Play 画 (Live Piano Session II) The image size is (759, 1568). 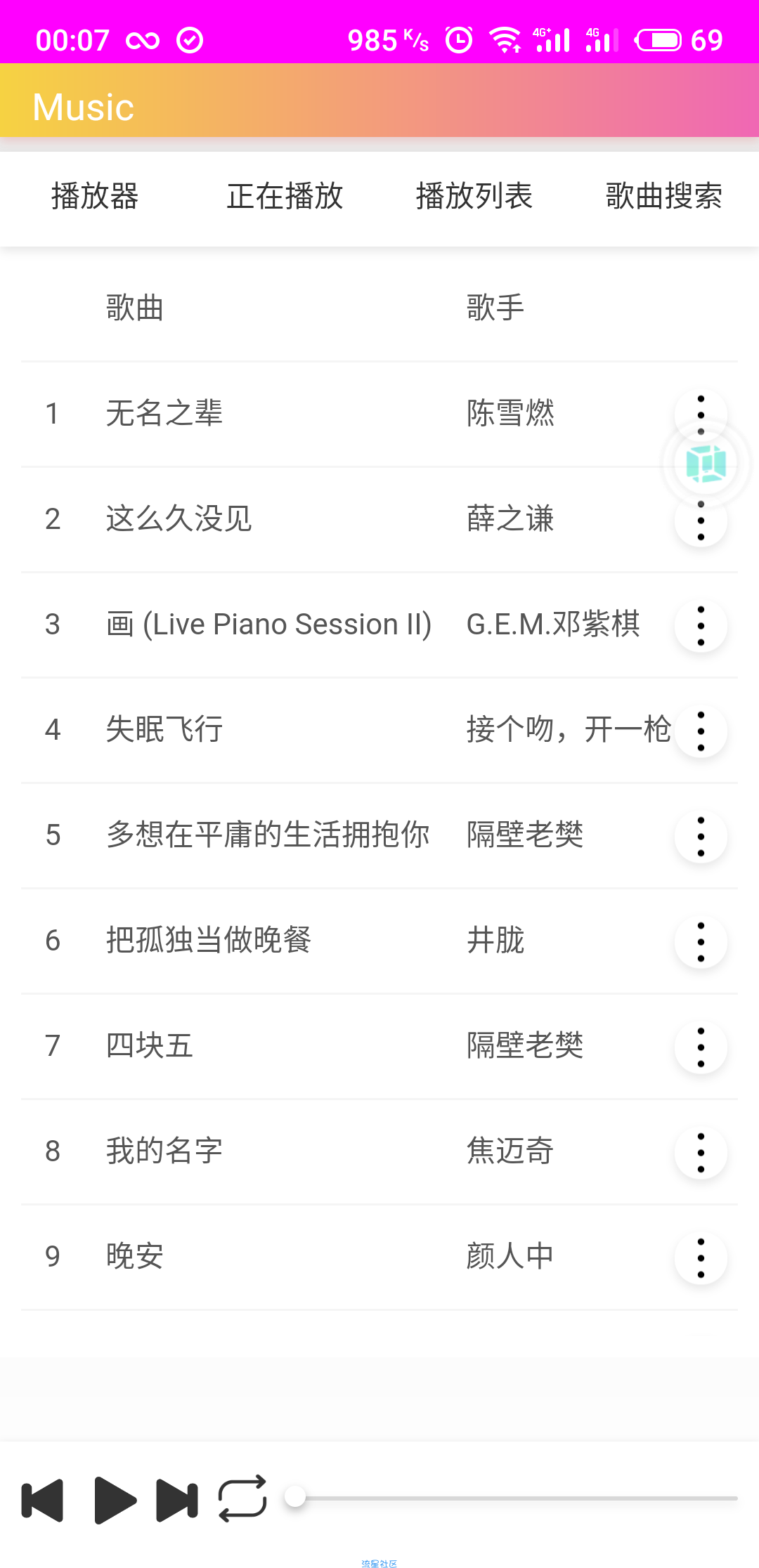pos(379,625)
